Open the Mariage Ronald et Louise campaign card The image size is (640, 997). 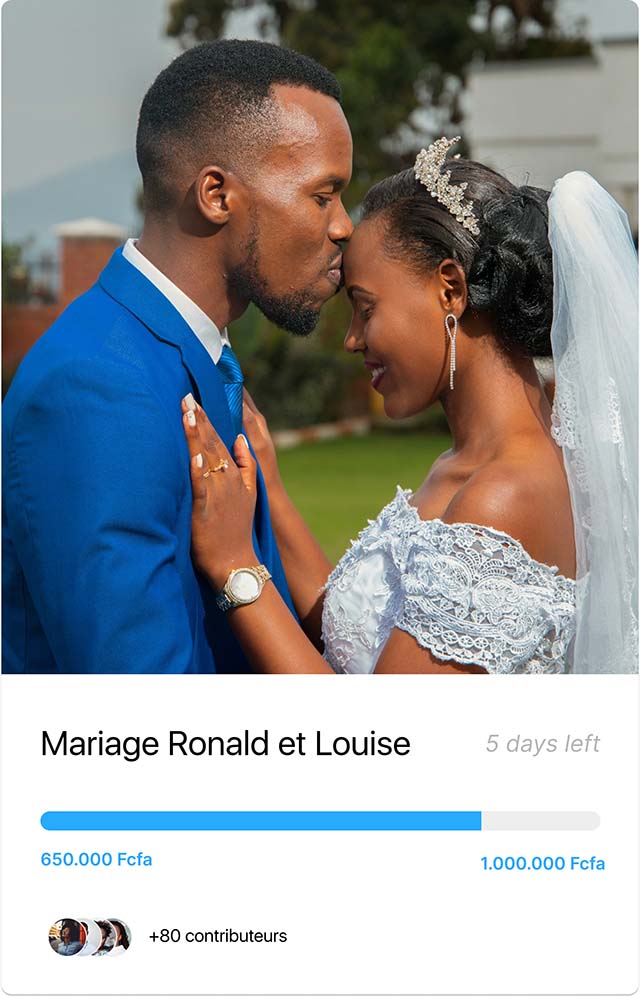[225, 744]
